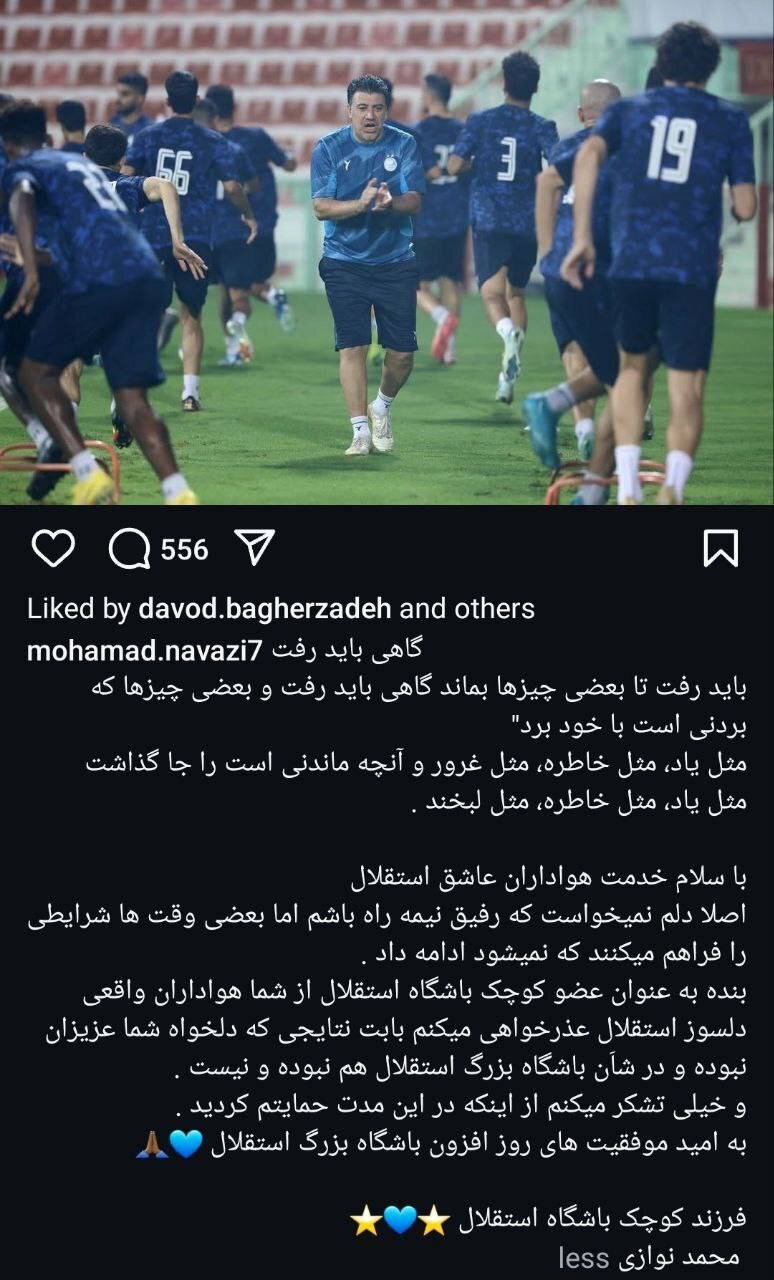Share the post via paper plane icon

point(253,549)
